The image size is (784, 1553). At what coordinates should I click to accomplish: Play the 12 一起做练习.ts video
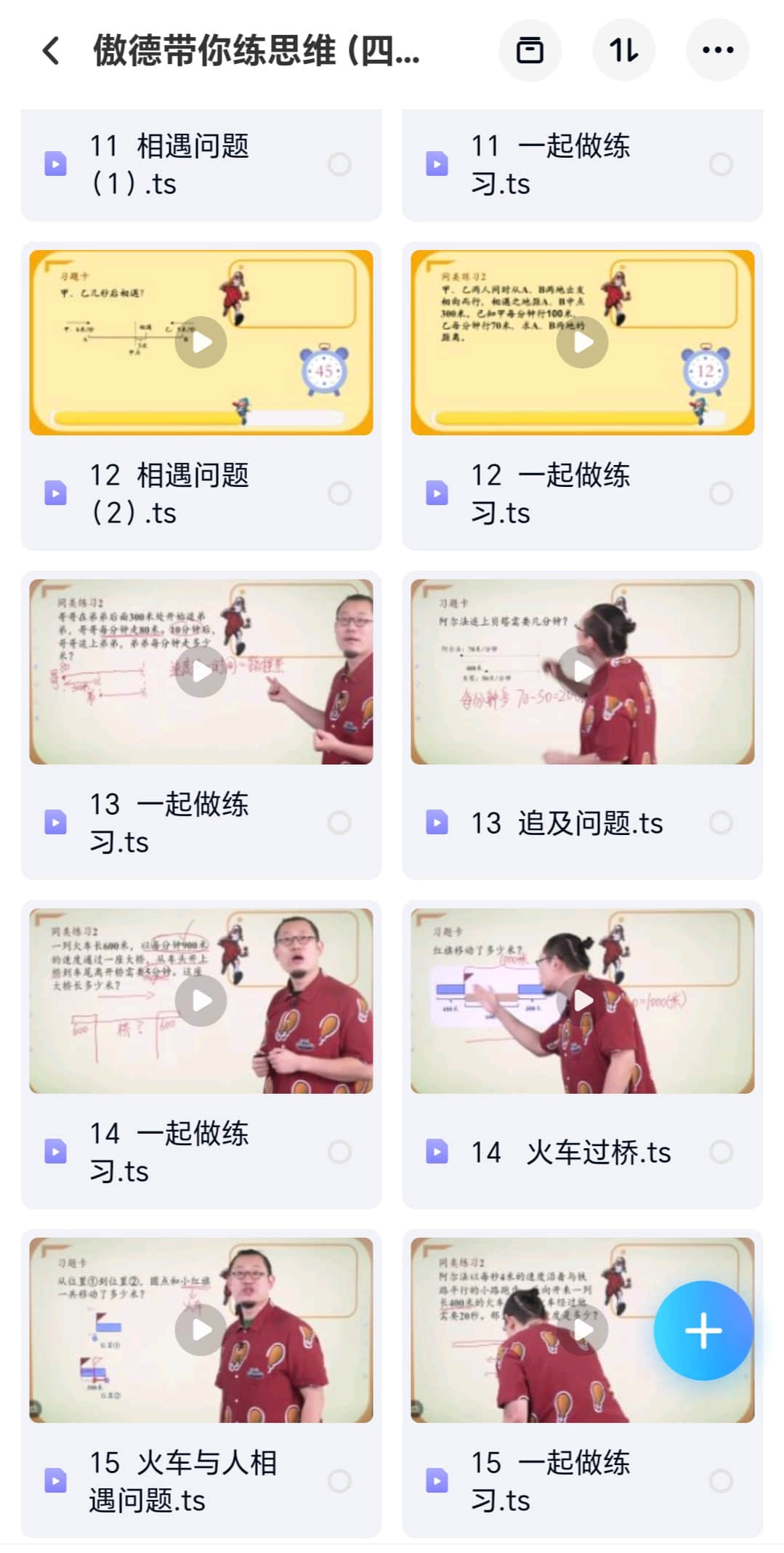click(583, 342)
